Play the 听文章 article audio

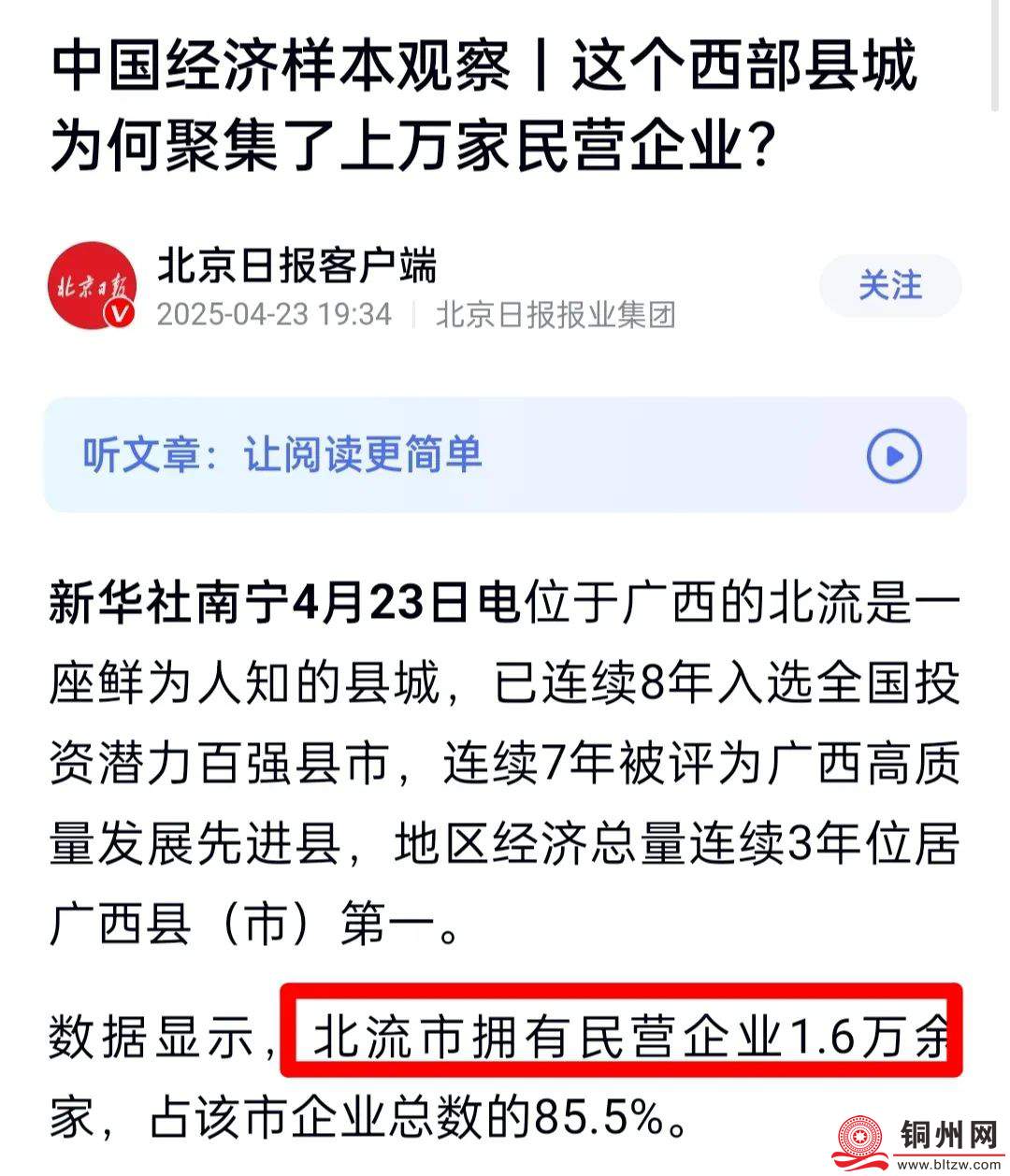pyautogui.click(x=893, y=456)
